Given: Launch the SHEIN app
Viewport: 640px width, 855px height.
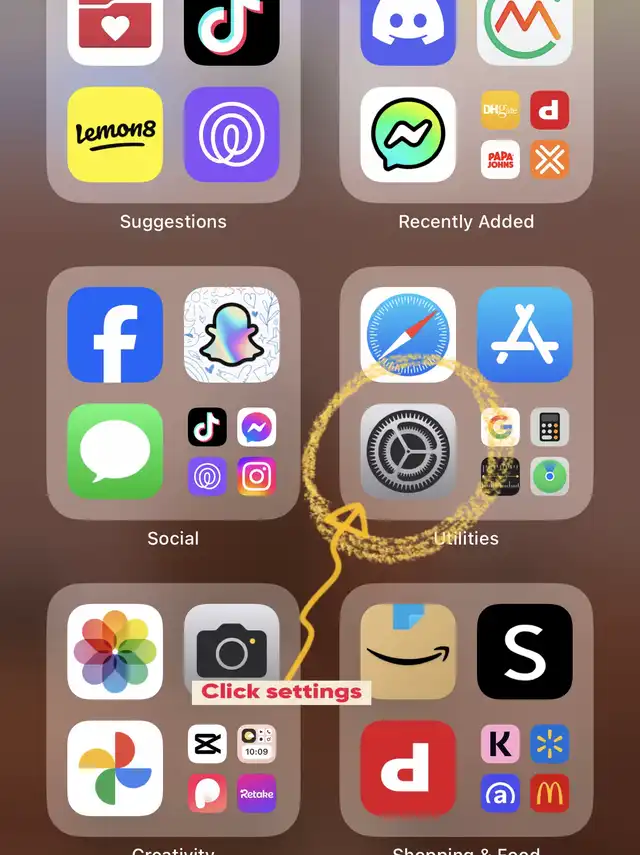Looking at the screenshot, I should [525, 651].
